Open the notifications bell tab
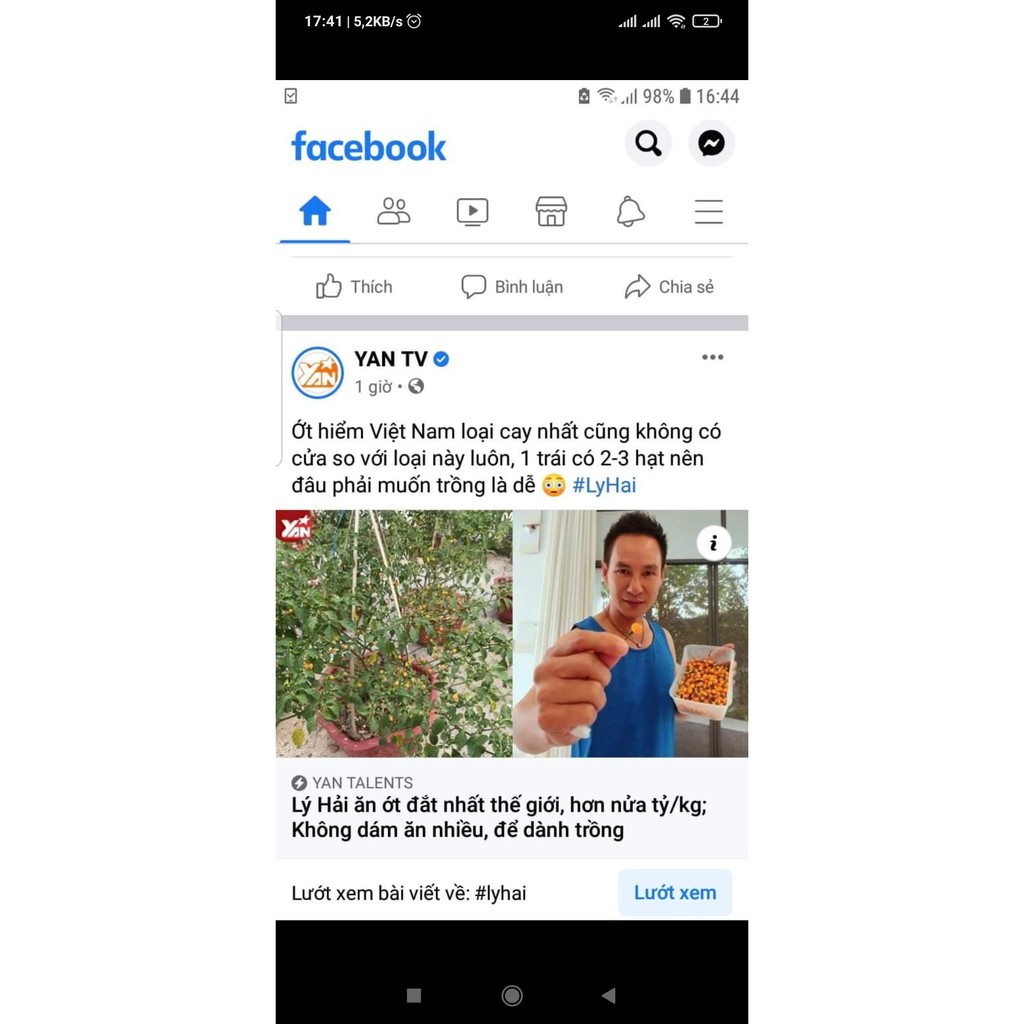The width and height of the screenshot is (1024, 1024). (x=630, y=212)
